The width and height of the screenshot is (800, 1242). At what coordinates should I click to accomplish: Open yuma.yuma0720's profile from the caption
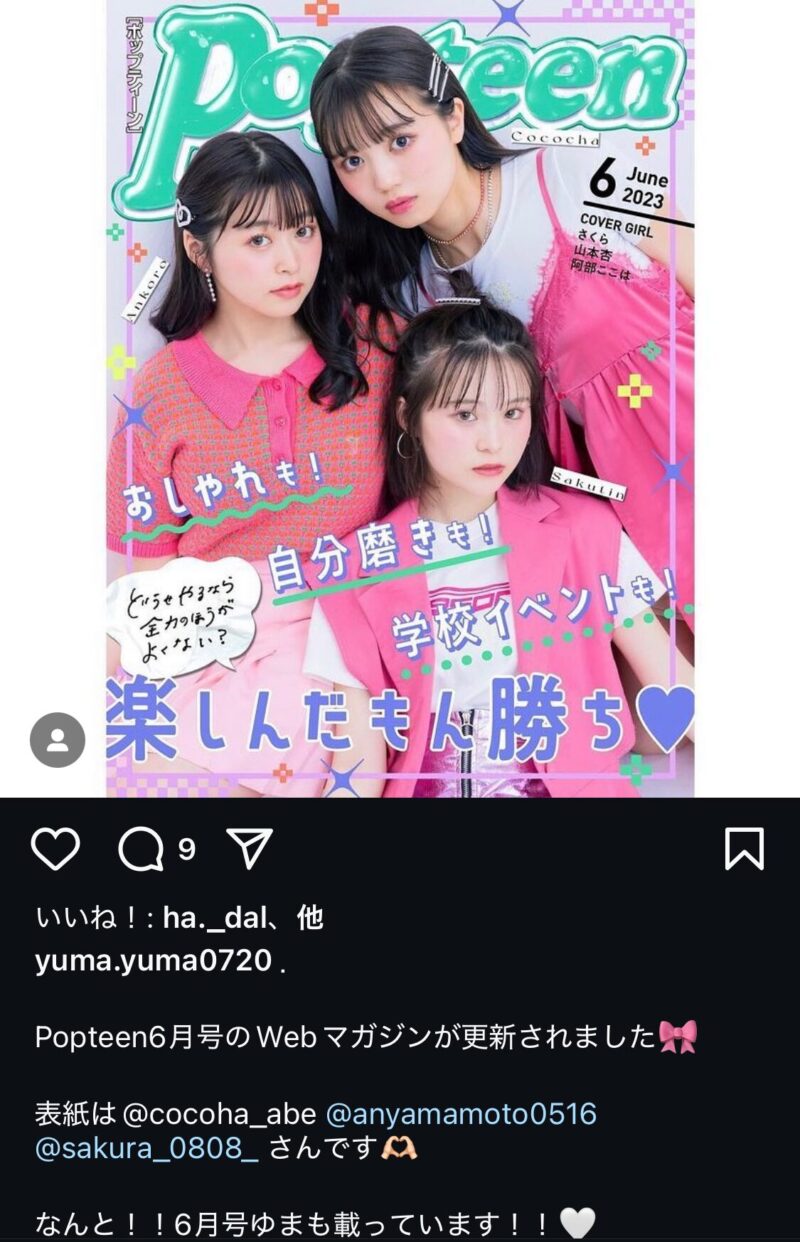153,961
